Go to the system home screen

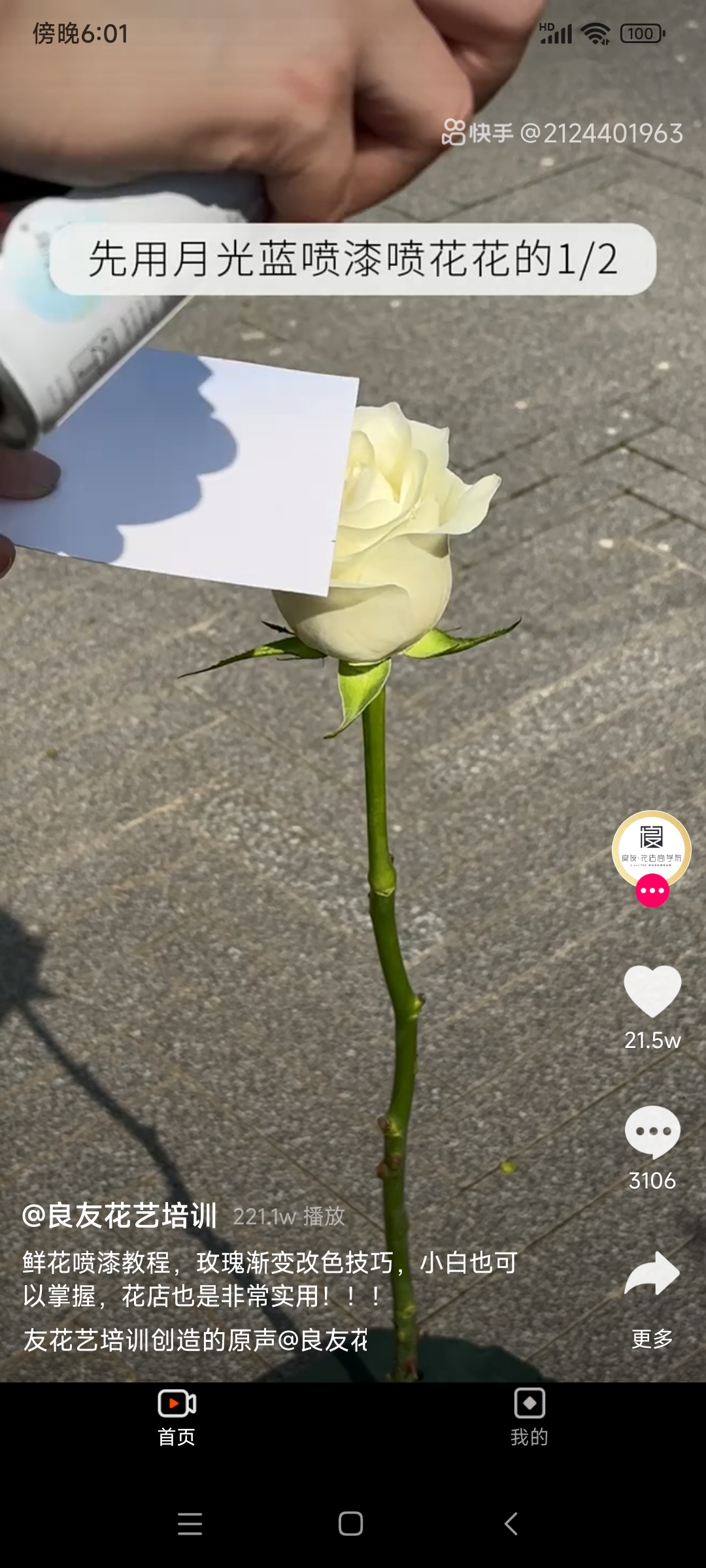(x=351, y=1524)
